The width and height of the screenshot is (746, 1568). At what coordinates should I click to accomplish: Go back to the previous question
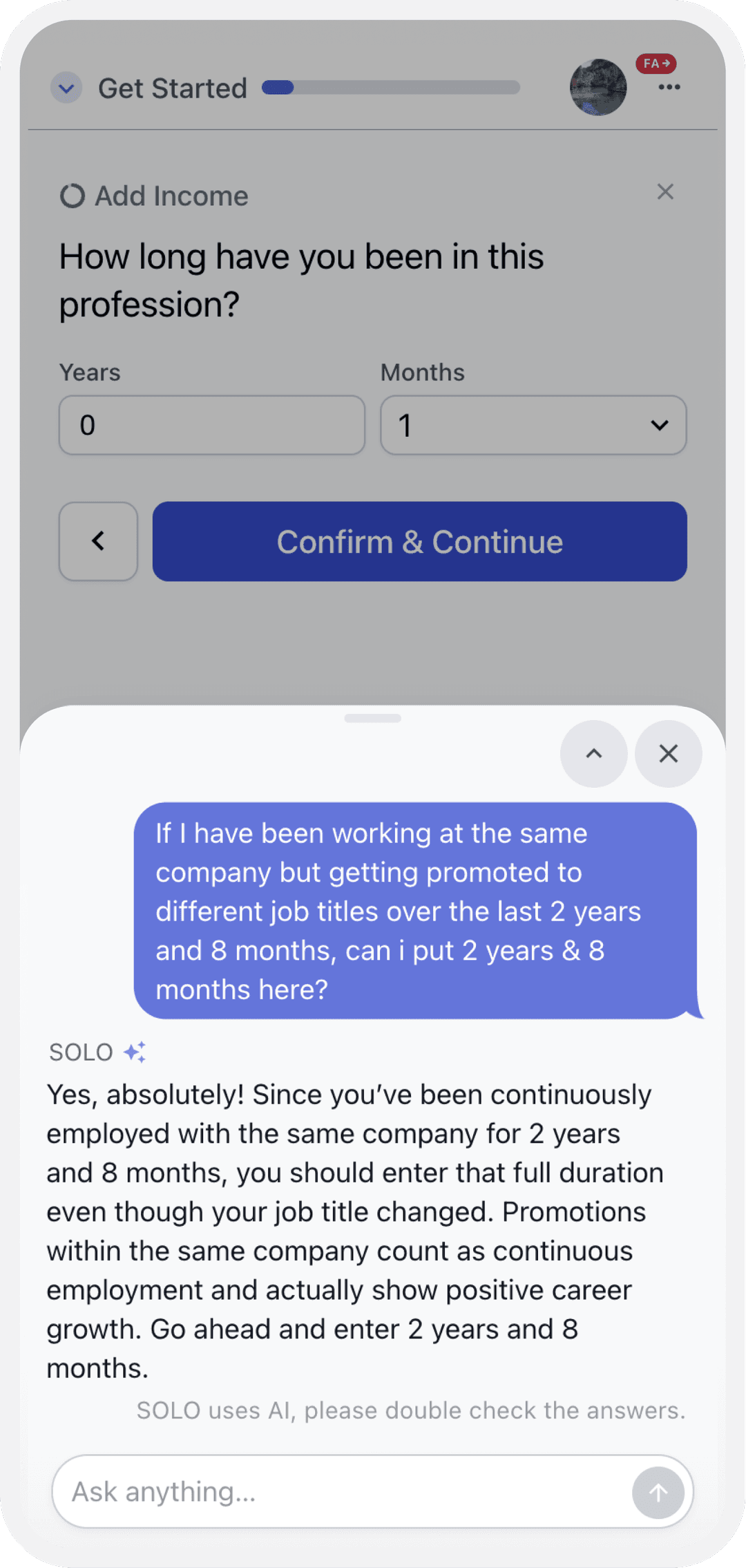tap(98, 541)
